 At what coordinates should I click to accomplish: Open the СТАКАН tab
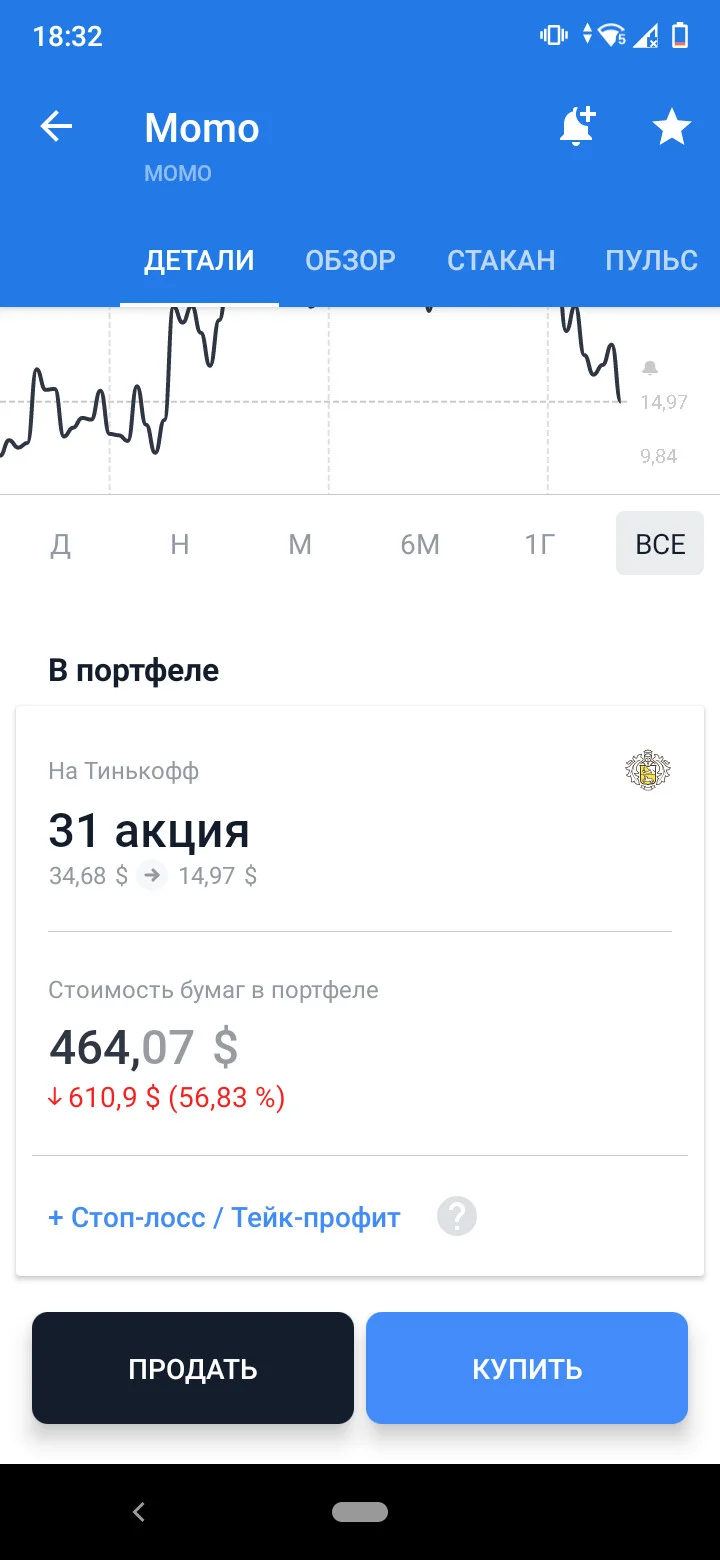[x=501, y=261]
